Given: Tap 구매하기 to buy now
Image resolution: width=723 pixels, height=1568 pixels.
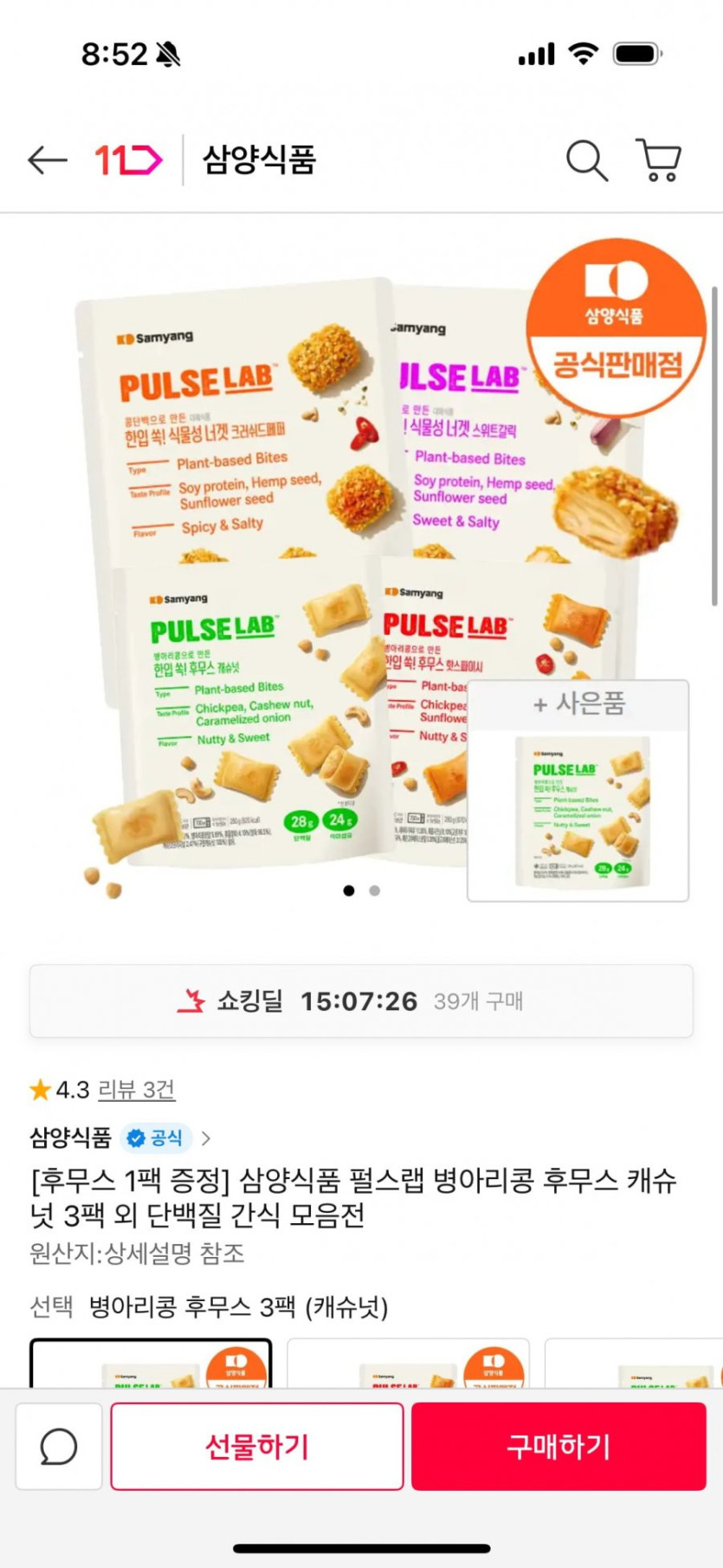Looking at the screenshot, I should 558,1447.
